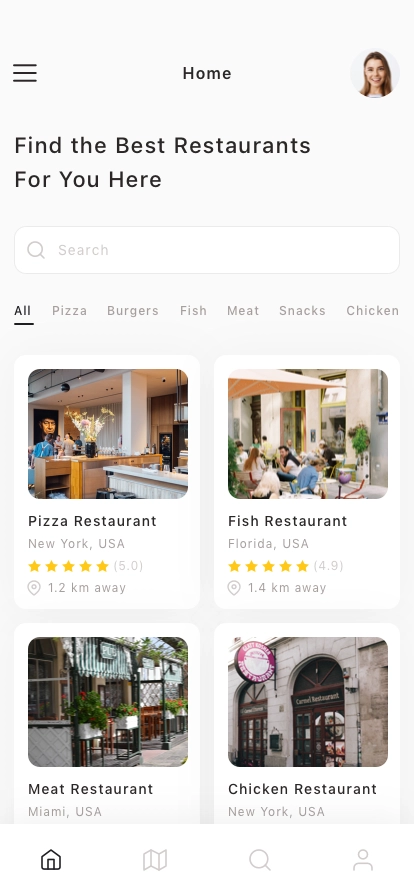
Task: Open the map tab in bottom bar
Action: click(155, 859)
